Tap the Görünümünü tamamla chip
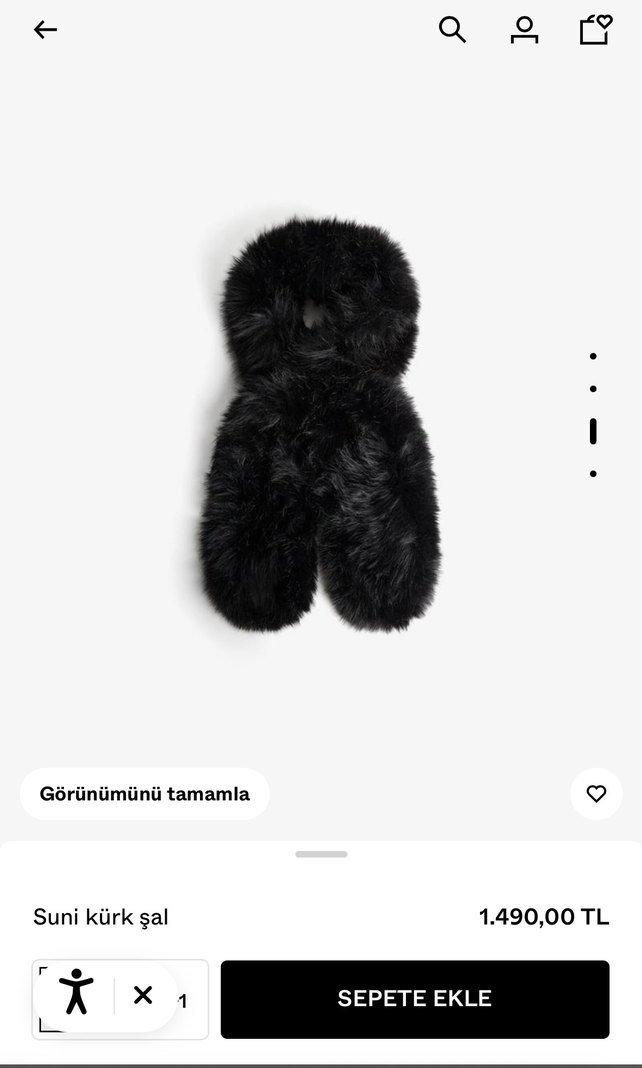The image size is (642, 1068). [x=144, y=794]
